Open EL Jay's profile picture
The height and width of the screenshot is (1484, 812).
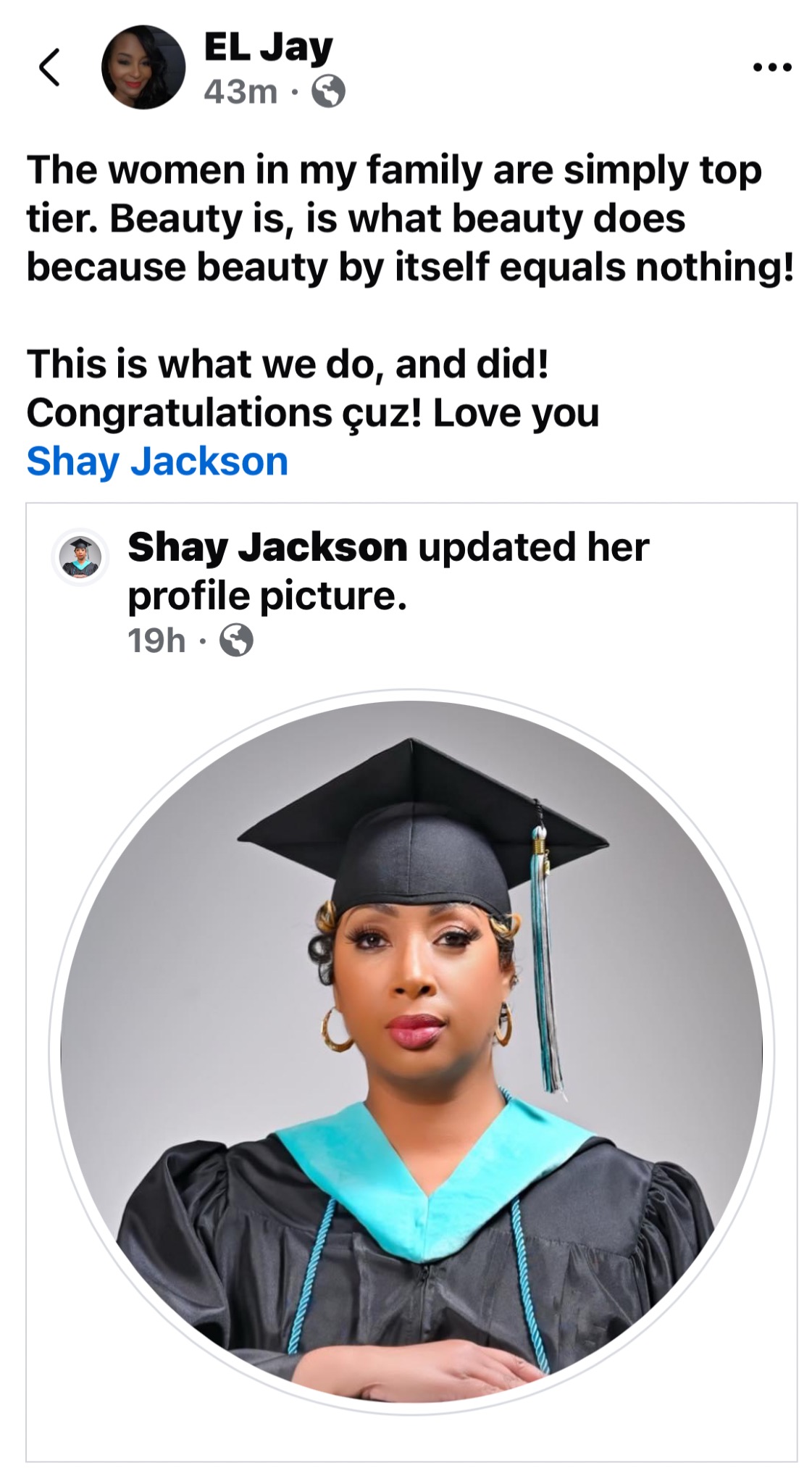tap(143, 67)
